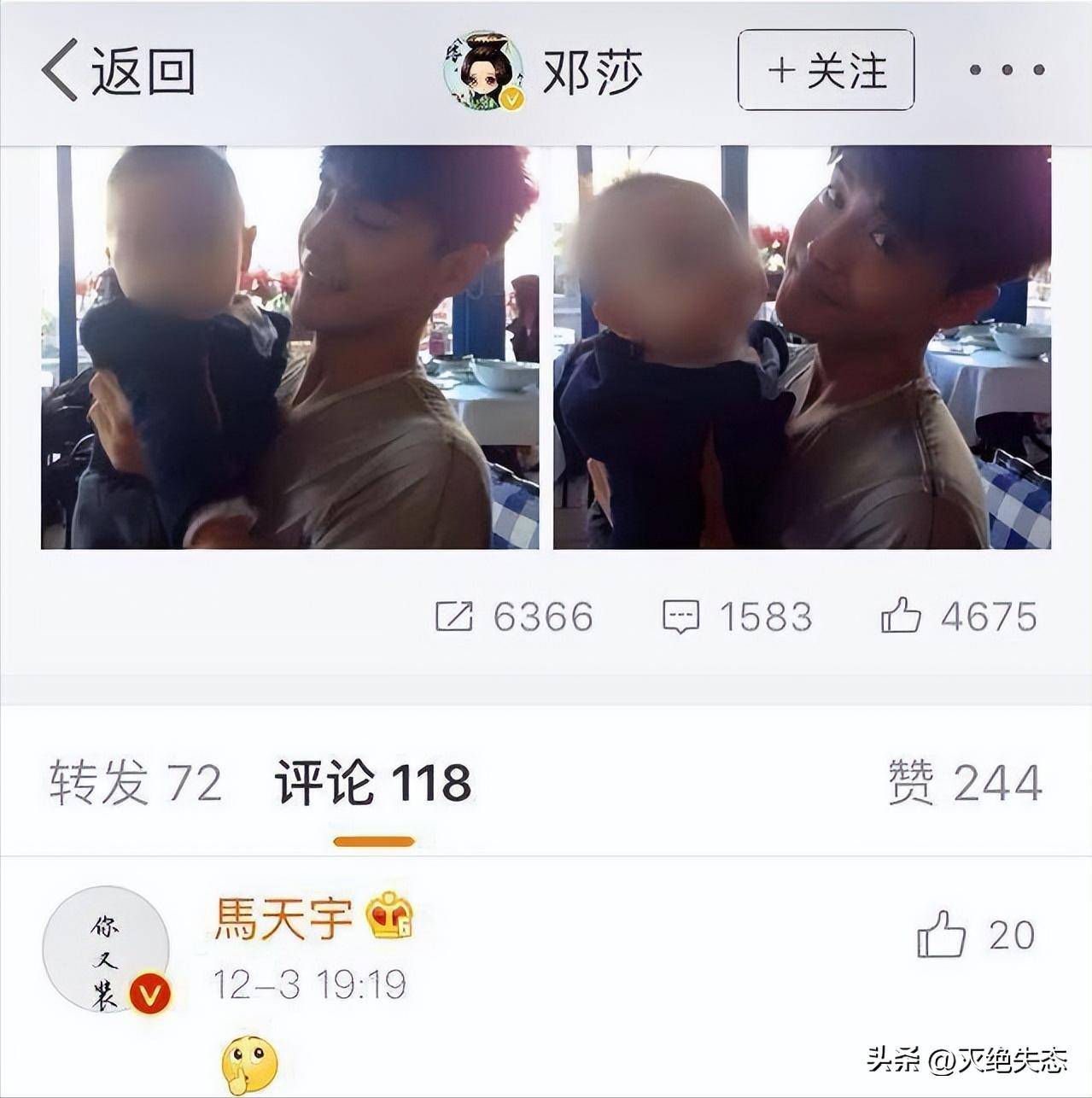Open the three-dot overflow menu
The image size is (1092, 1098).
pyautogui.click(x=1007, y=70)
